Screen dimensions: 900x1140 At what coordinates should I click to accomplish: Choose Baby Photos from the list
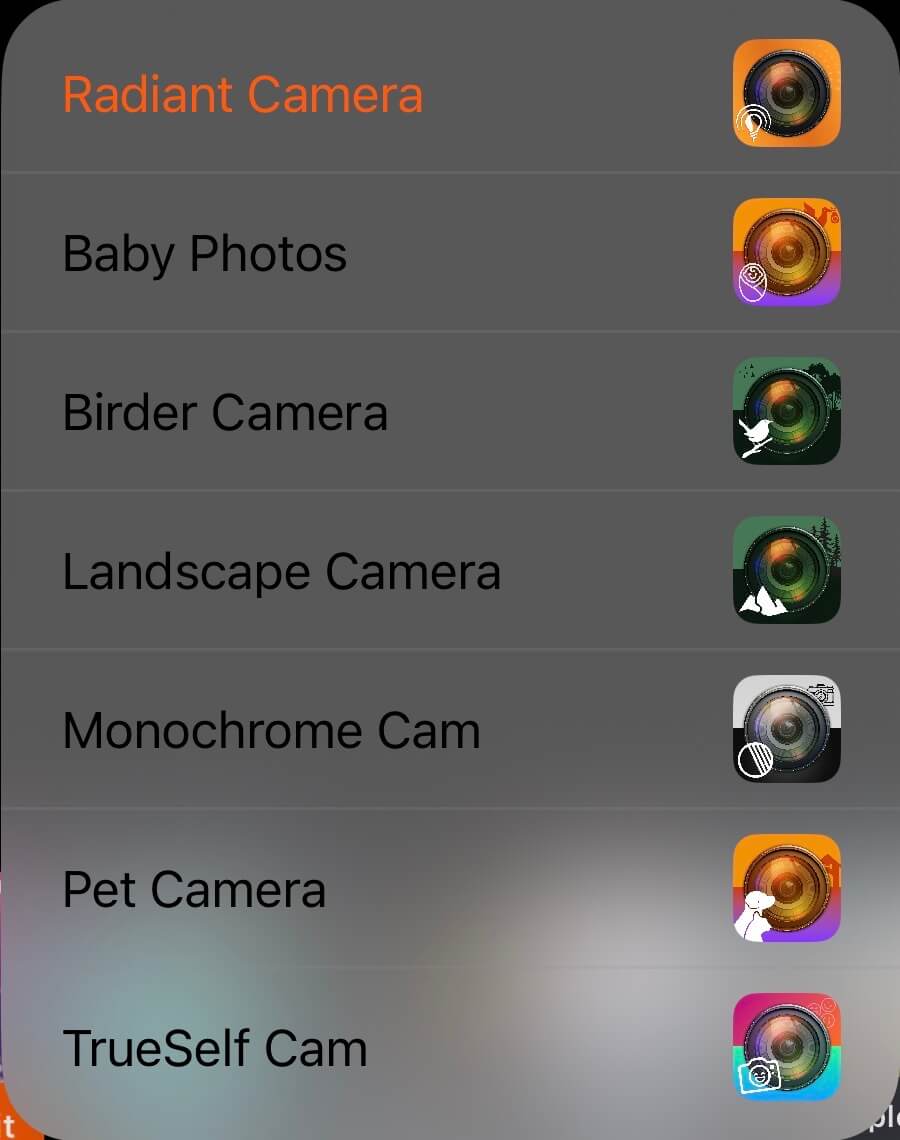click(x=205, y=253)
